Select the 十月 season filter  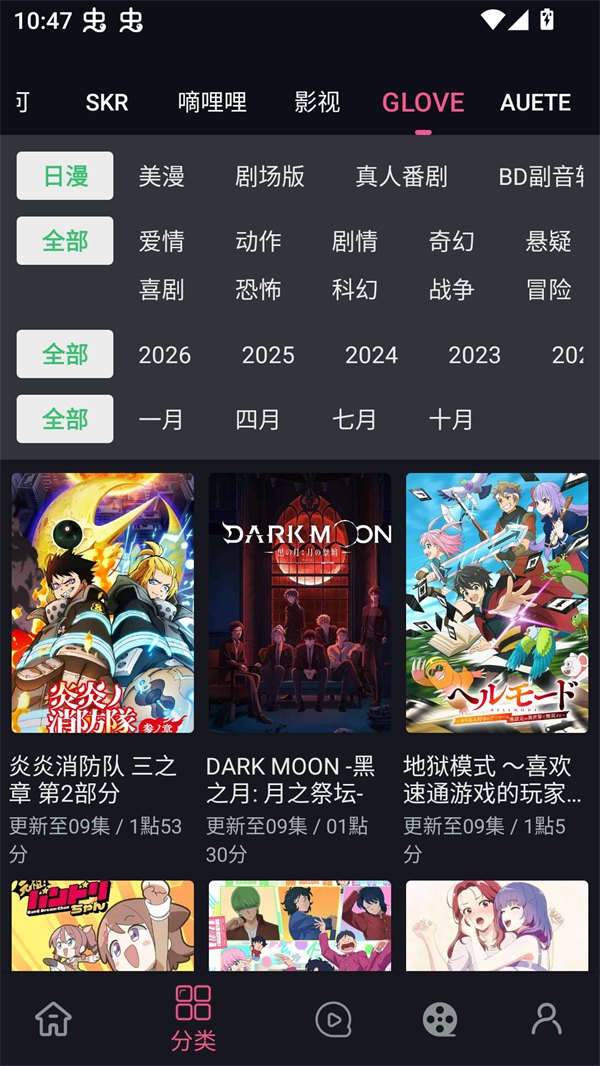pos(451,419)
